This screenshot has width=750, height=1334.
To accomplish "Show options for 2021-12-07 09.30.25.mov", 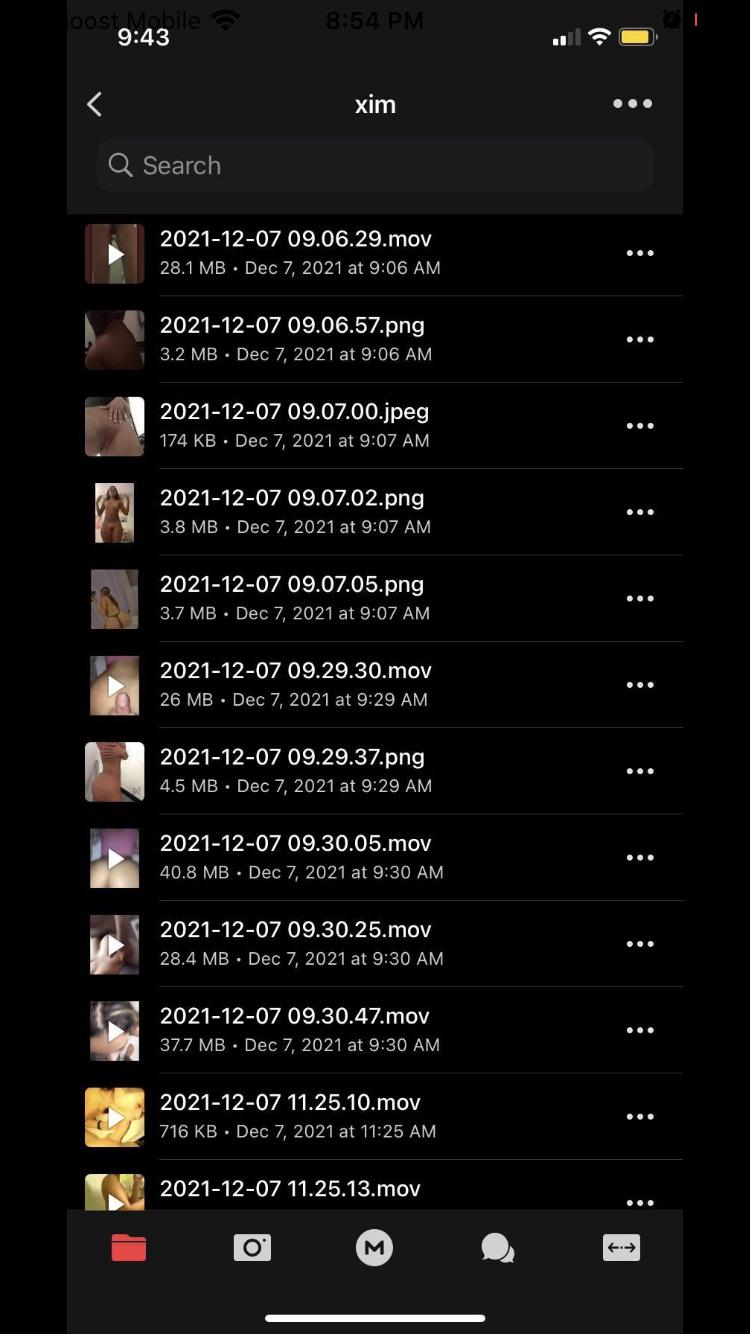I will (640, 944).
